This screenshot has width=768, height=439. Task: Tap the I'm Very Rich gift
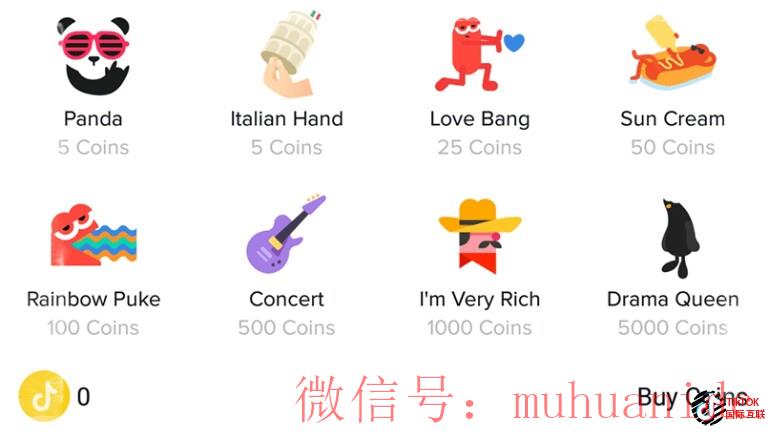pos(479,238)
